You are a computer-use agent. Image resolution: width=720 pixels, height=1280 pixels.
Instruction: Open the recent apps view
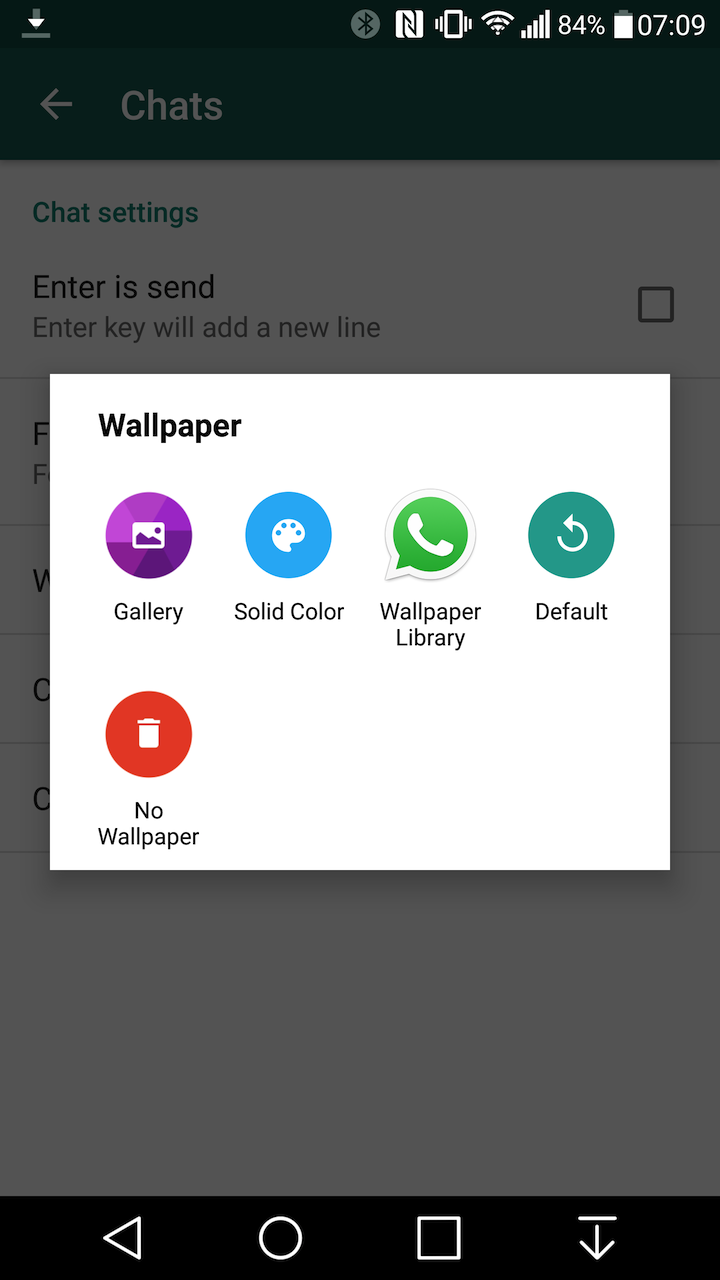(439, 1238)
